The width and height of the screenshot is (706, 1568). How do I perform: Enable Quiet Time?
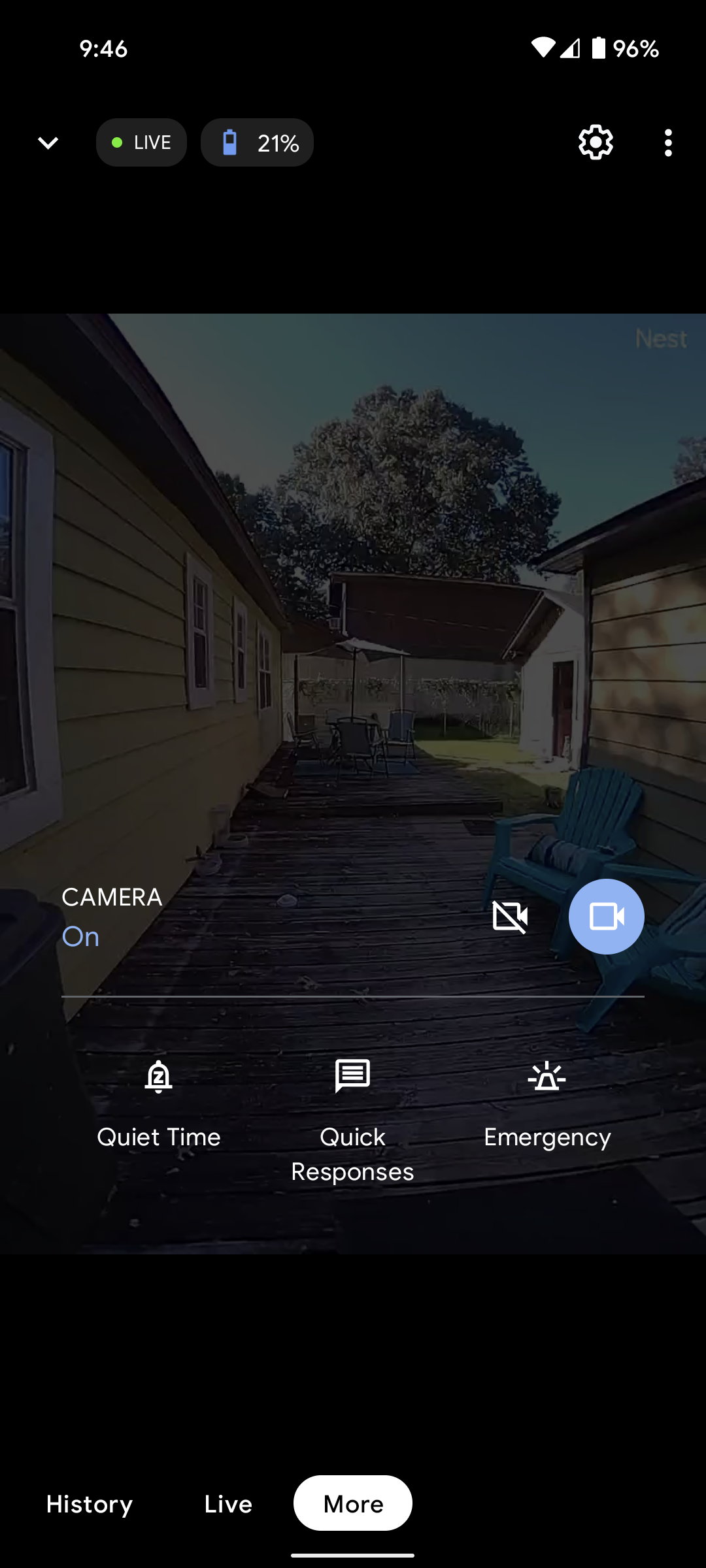(x=159, y=1104)
